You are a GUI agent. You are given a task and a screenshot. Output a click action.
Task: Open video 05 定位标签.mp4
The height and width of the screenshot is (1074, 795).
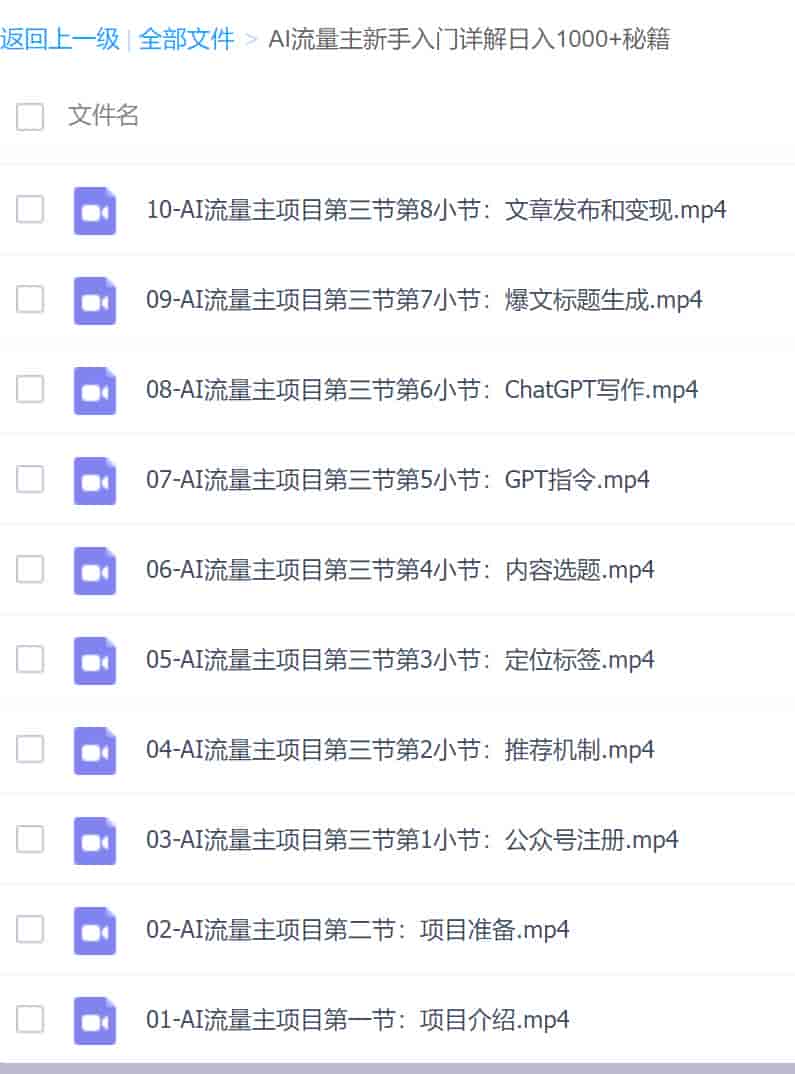pyautogui.click(x=400, y=660)
